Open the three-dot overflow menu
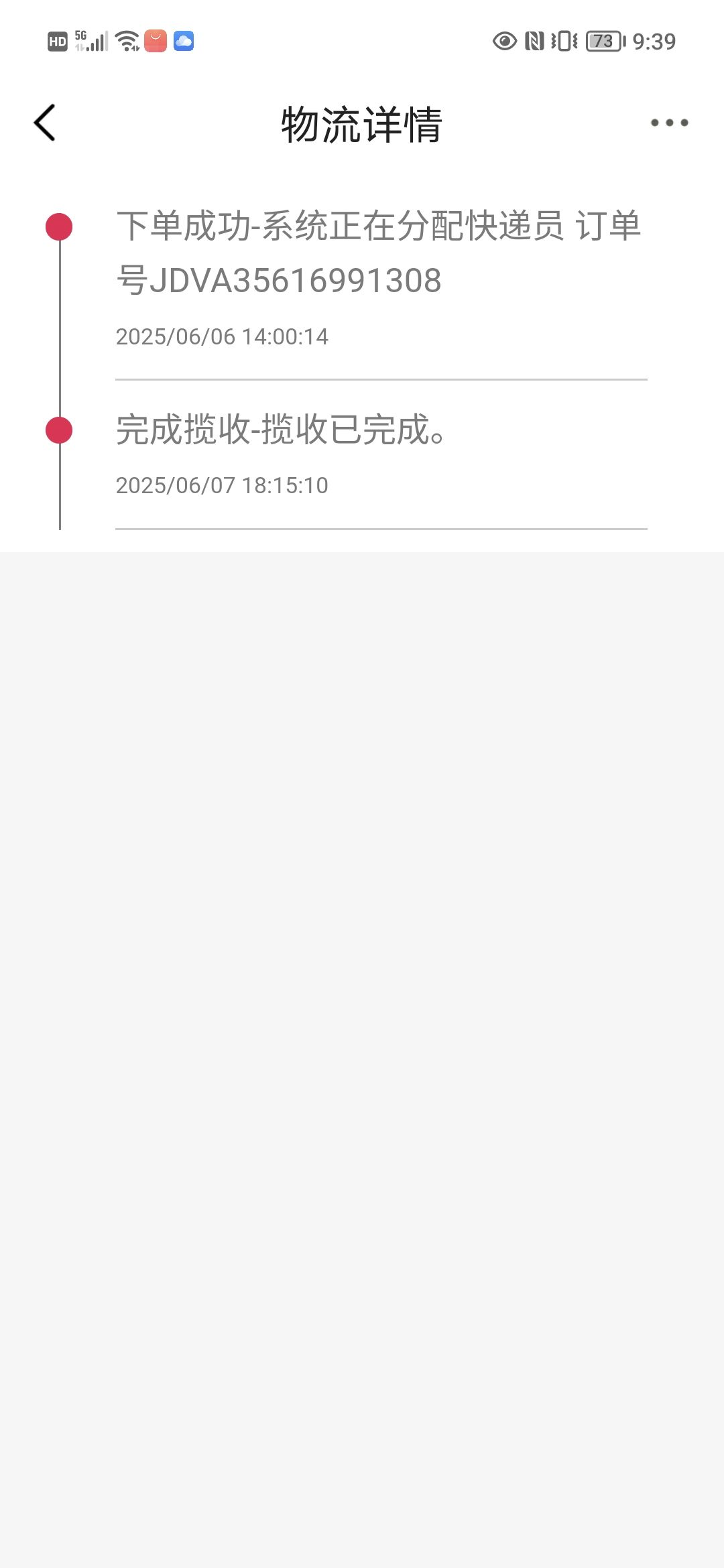724x1568 pixels. click(x=669, y=123)
